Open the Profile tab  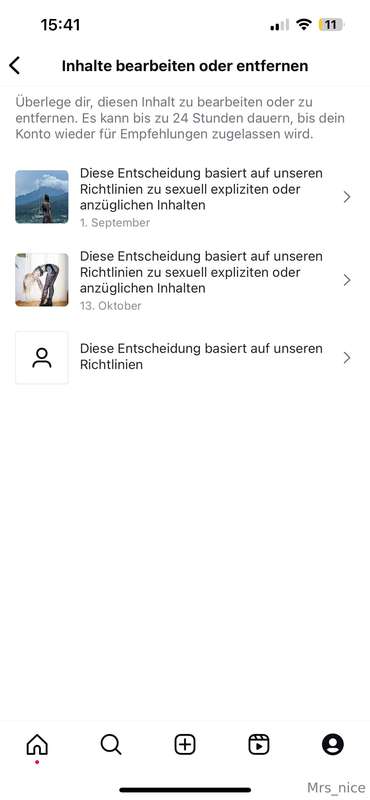[x=333, y=744]
